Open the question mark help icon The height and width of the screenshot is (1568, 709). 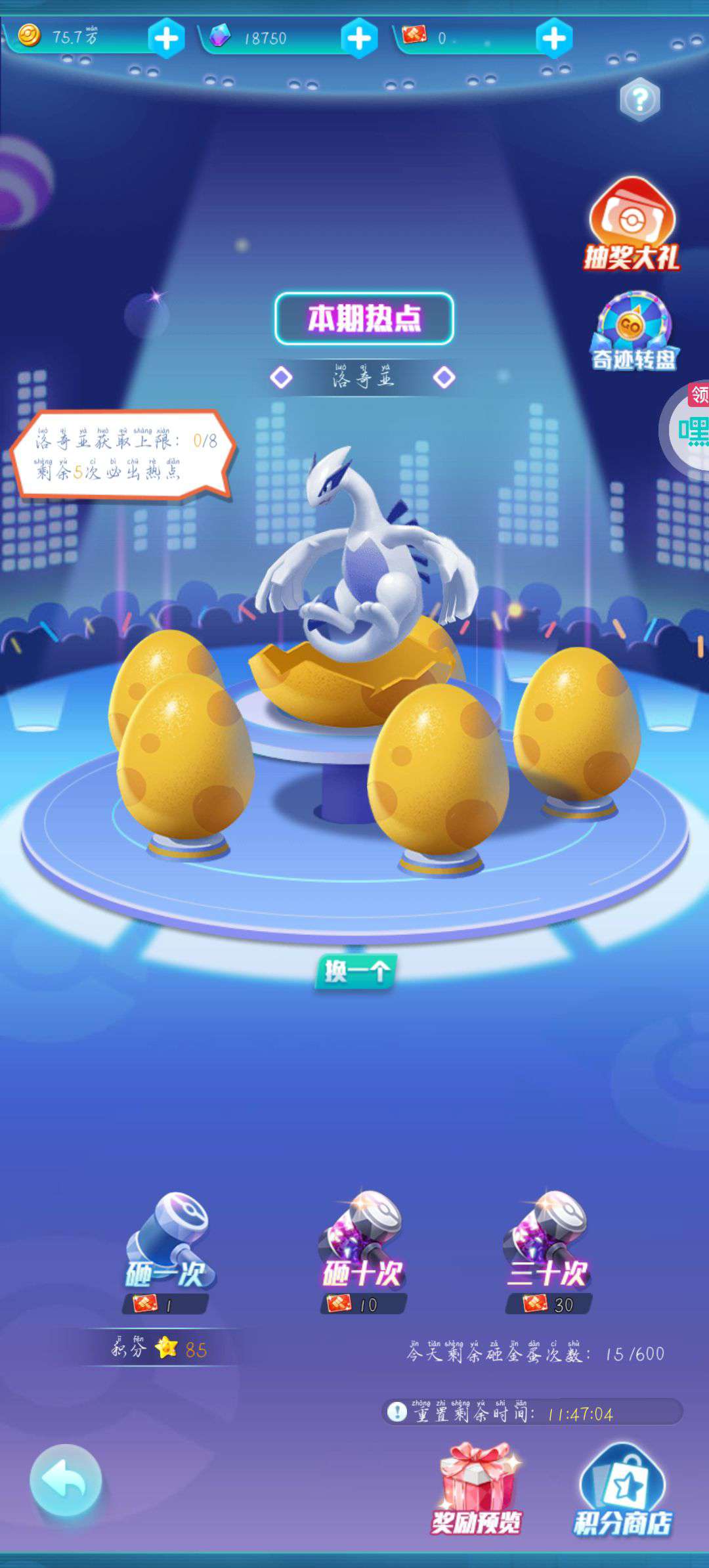(x=639, y=100)
